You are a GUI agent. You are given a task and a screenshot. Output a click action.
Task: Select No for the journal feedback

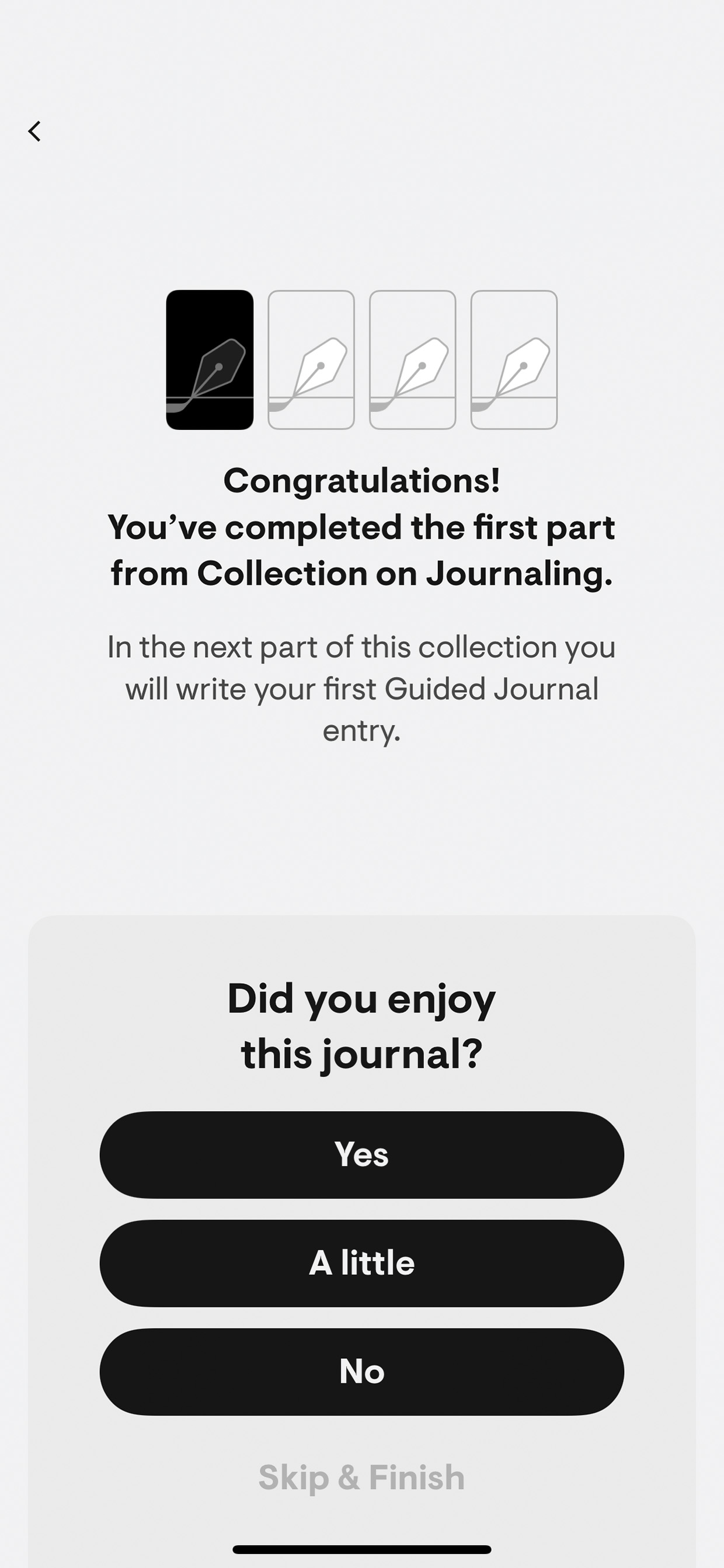pos(362,1371)
